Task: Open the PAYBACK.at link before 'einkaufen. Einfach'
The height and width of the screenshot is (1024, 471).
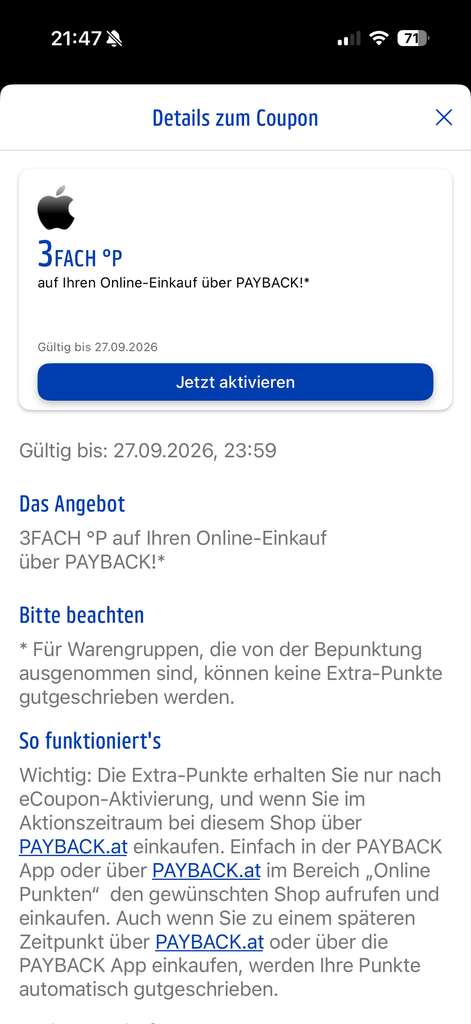Action: (73, 847)
